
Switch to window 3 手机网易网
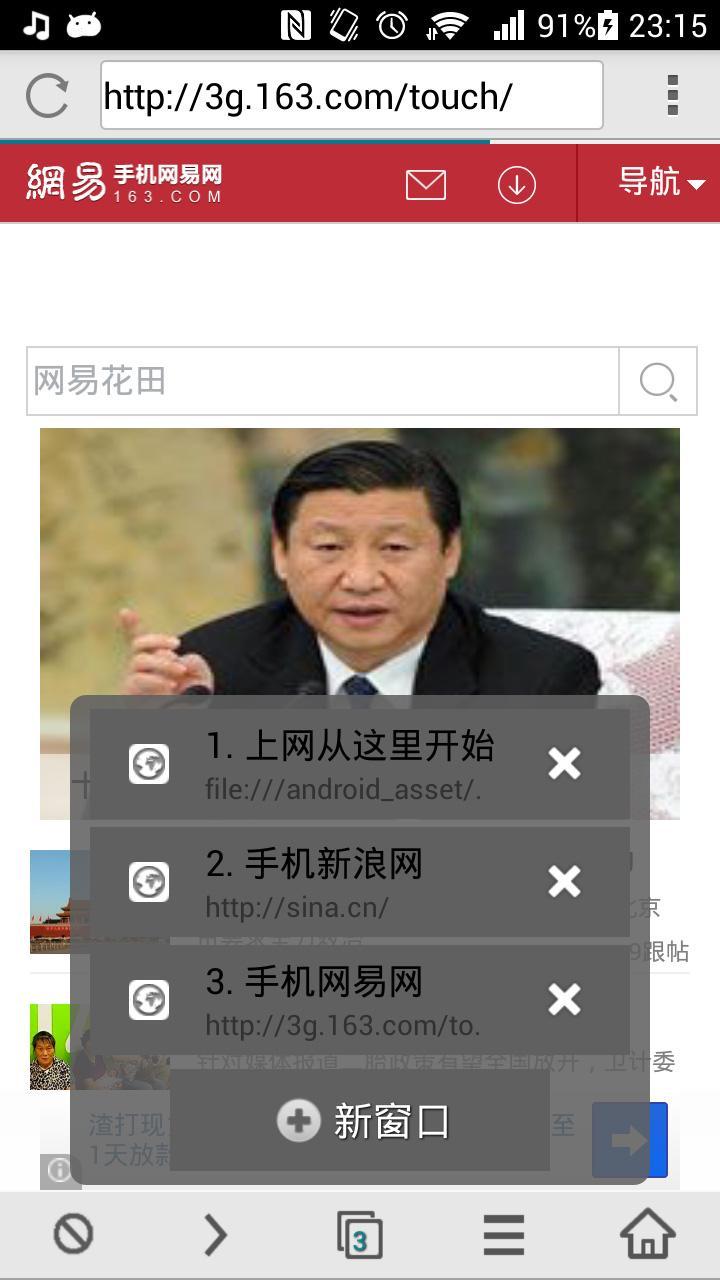pyautogui.click(x=340, y=1000)
